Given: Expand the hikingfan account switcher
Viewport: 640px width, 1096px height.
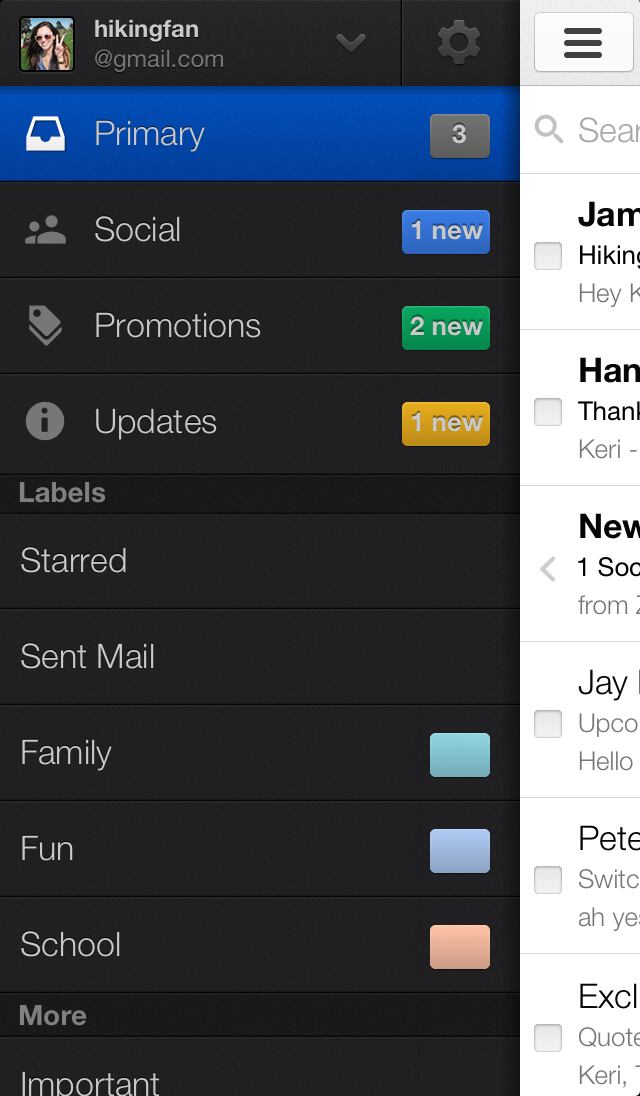Looking at the screenshot, I should [350, 42].
